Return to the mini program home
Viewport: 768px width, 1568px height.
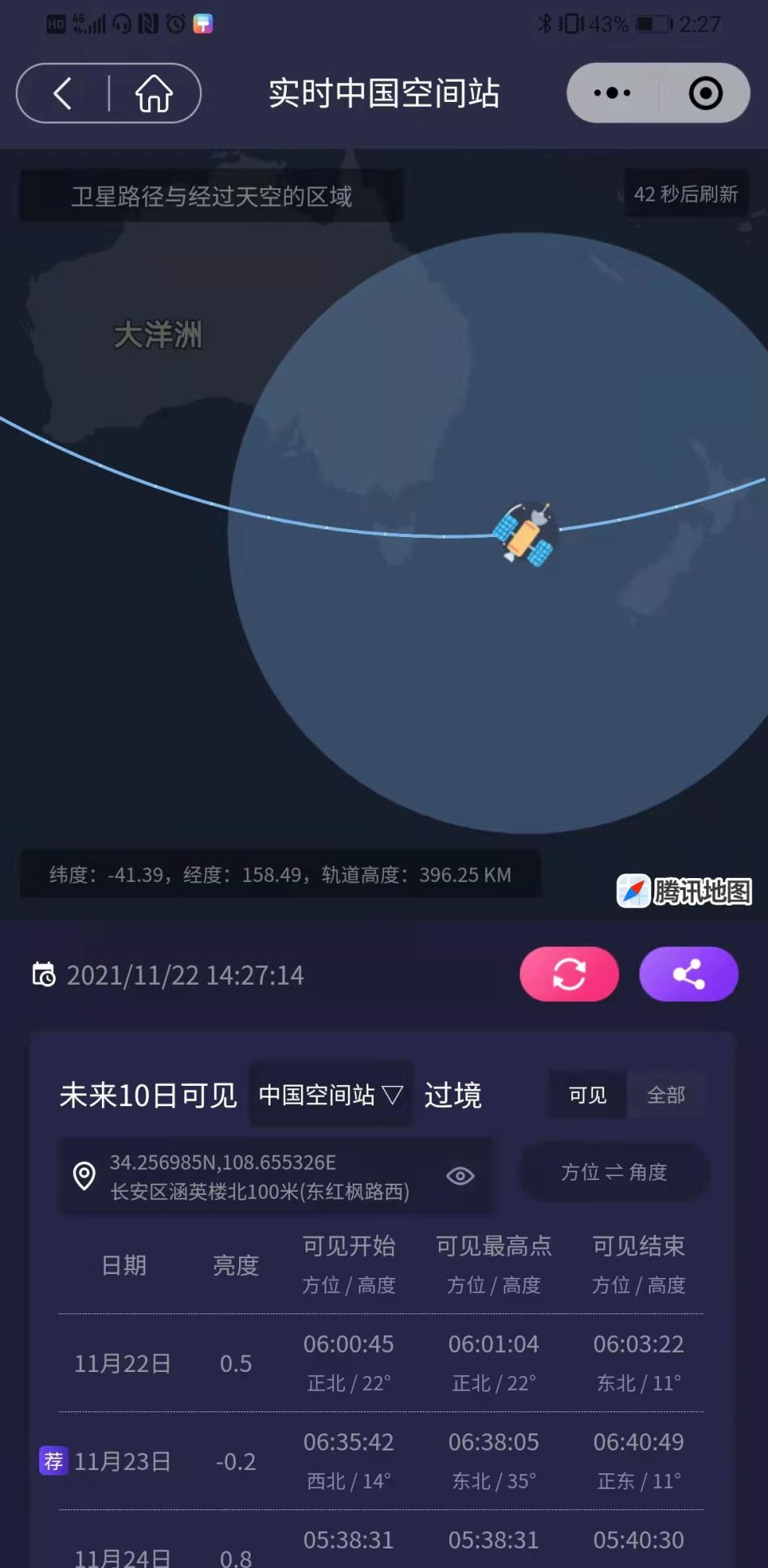[x=154, y=93]
